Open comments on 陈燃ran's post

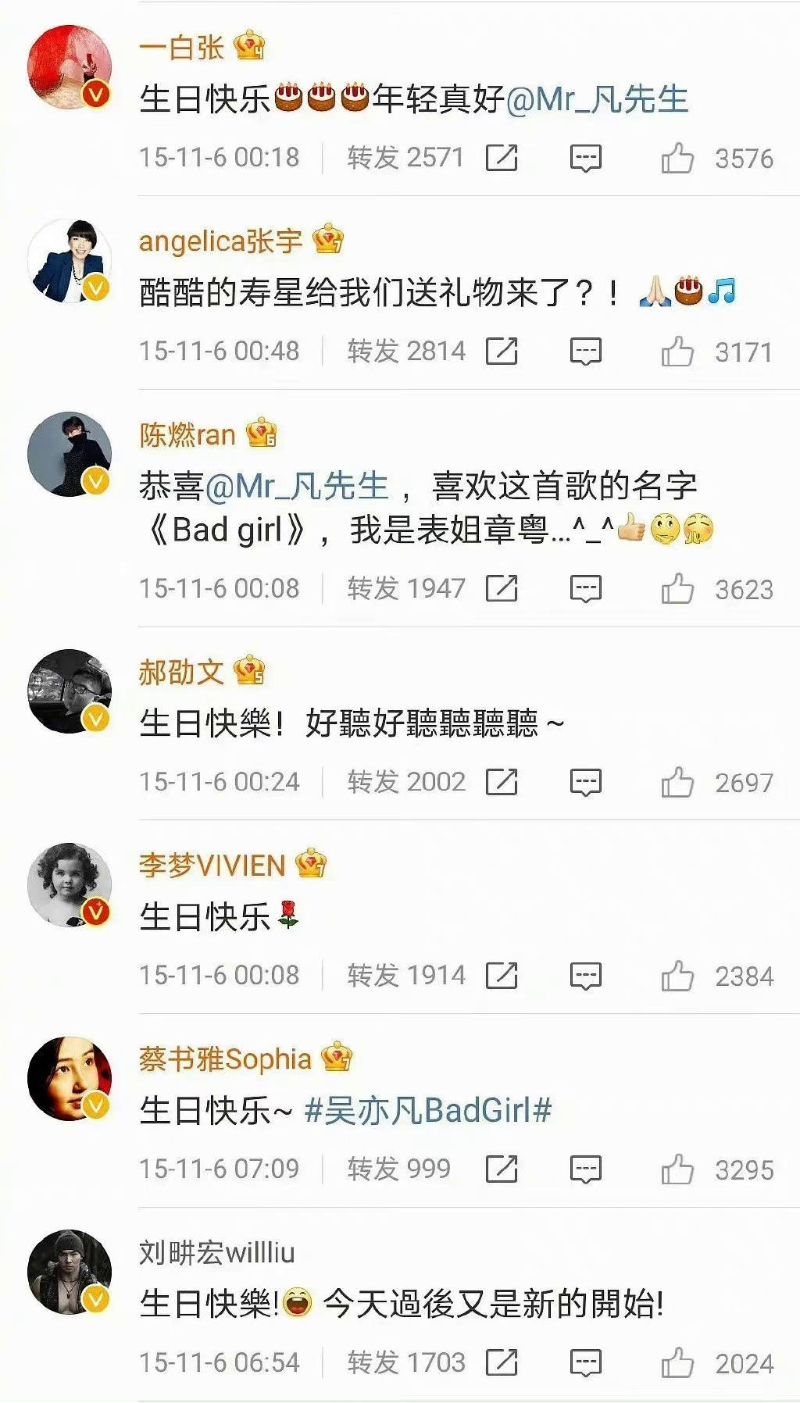click(x=586, y=589)
